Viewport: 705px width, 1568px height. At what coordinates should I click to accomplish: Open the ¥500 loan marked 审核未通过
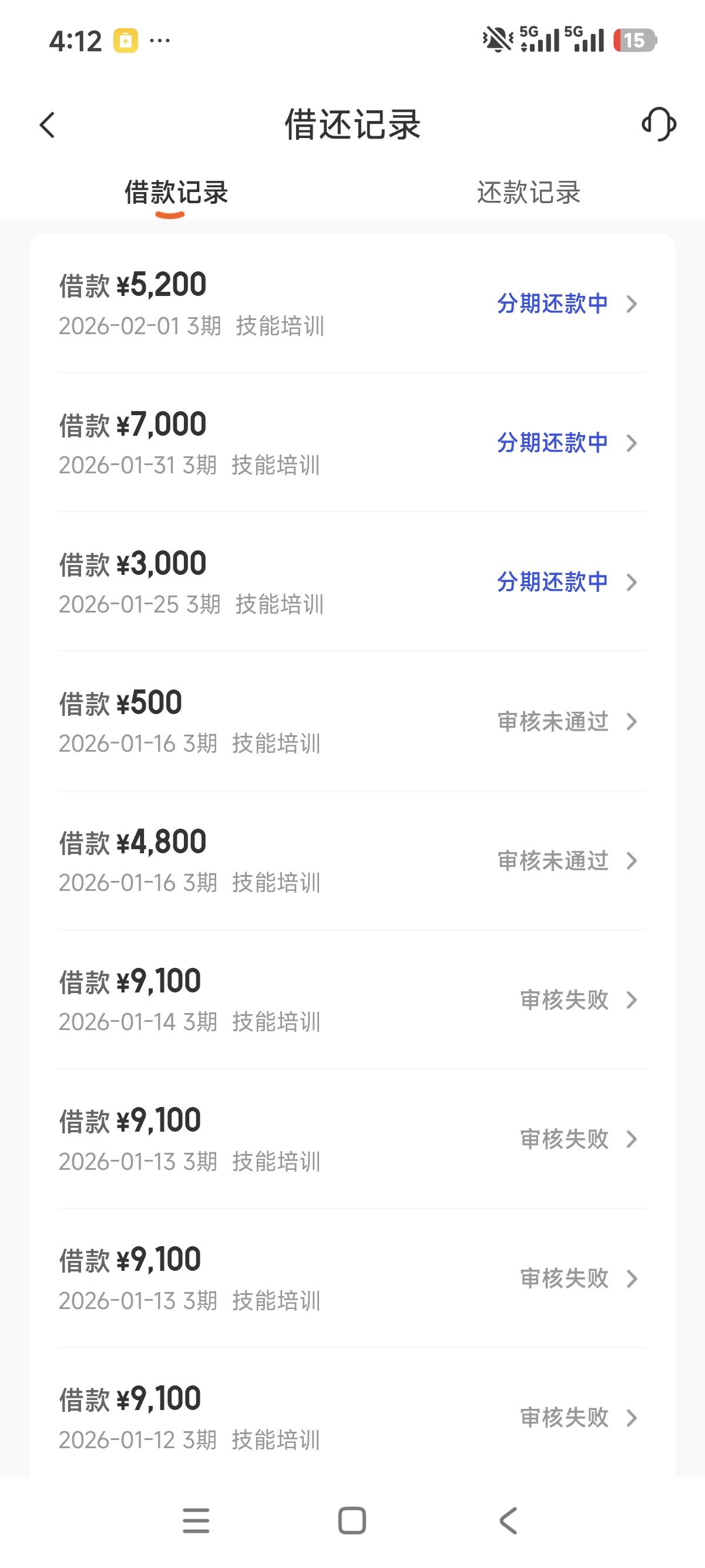352,721
